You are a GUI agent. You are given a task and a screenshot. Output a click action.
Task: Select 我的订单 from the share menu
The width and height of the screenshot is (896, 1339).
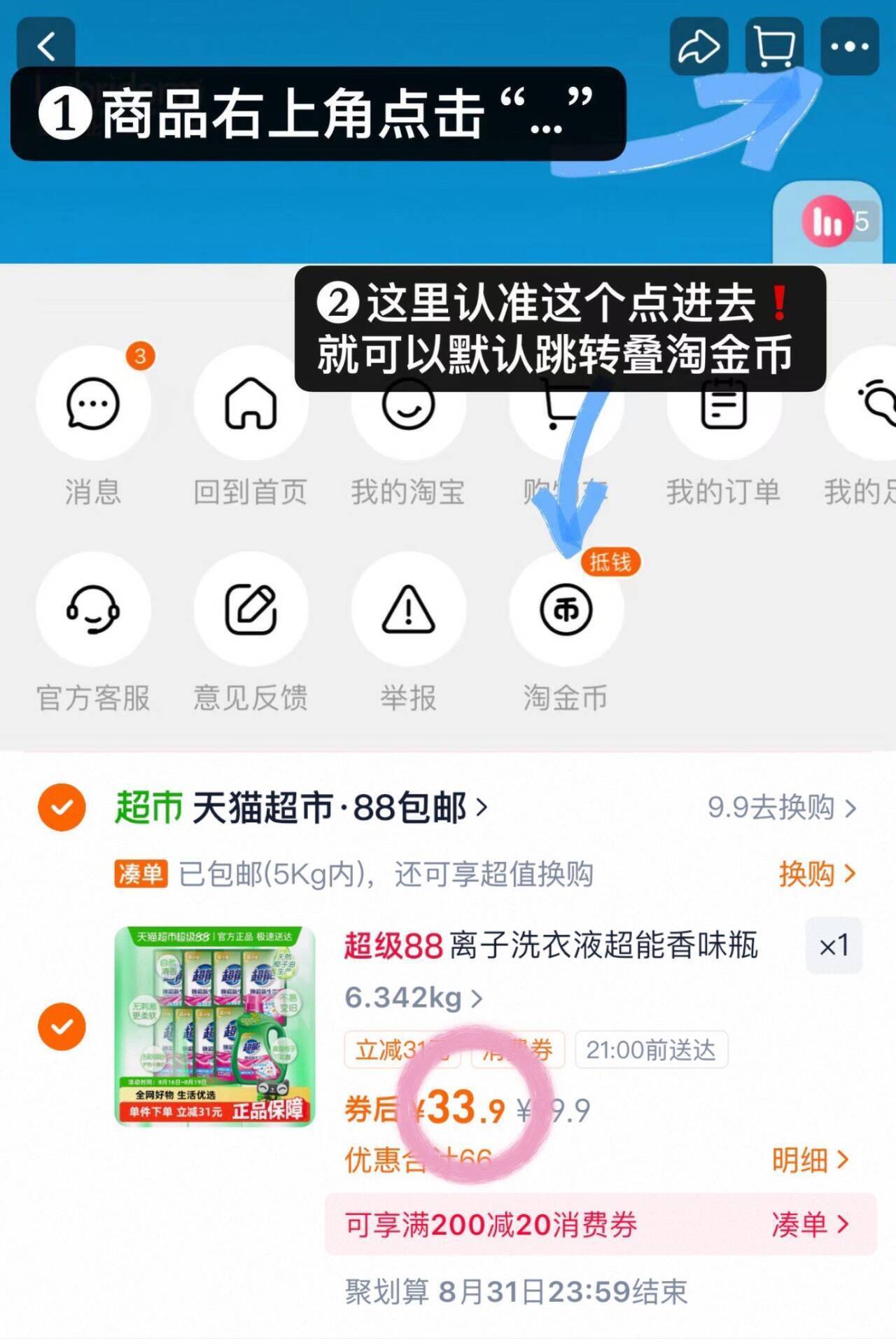coord(724,404)
